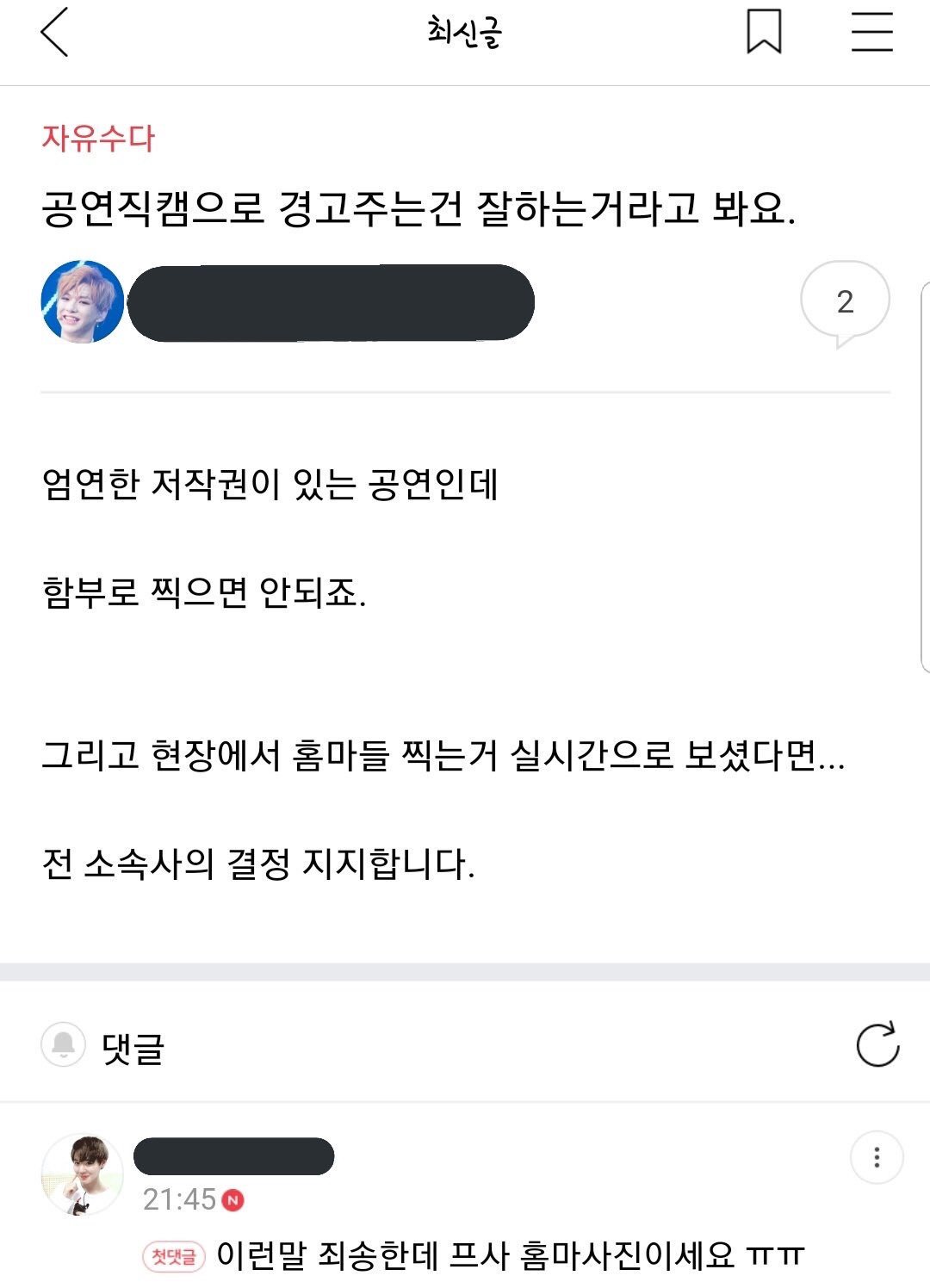
Task: Go back using the top-left arrow
Action: (54, 34)
